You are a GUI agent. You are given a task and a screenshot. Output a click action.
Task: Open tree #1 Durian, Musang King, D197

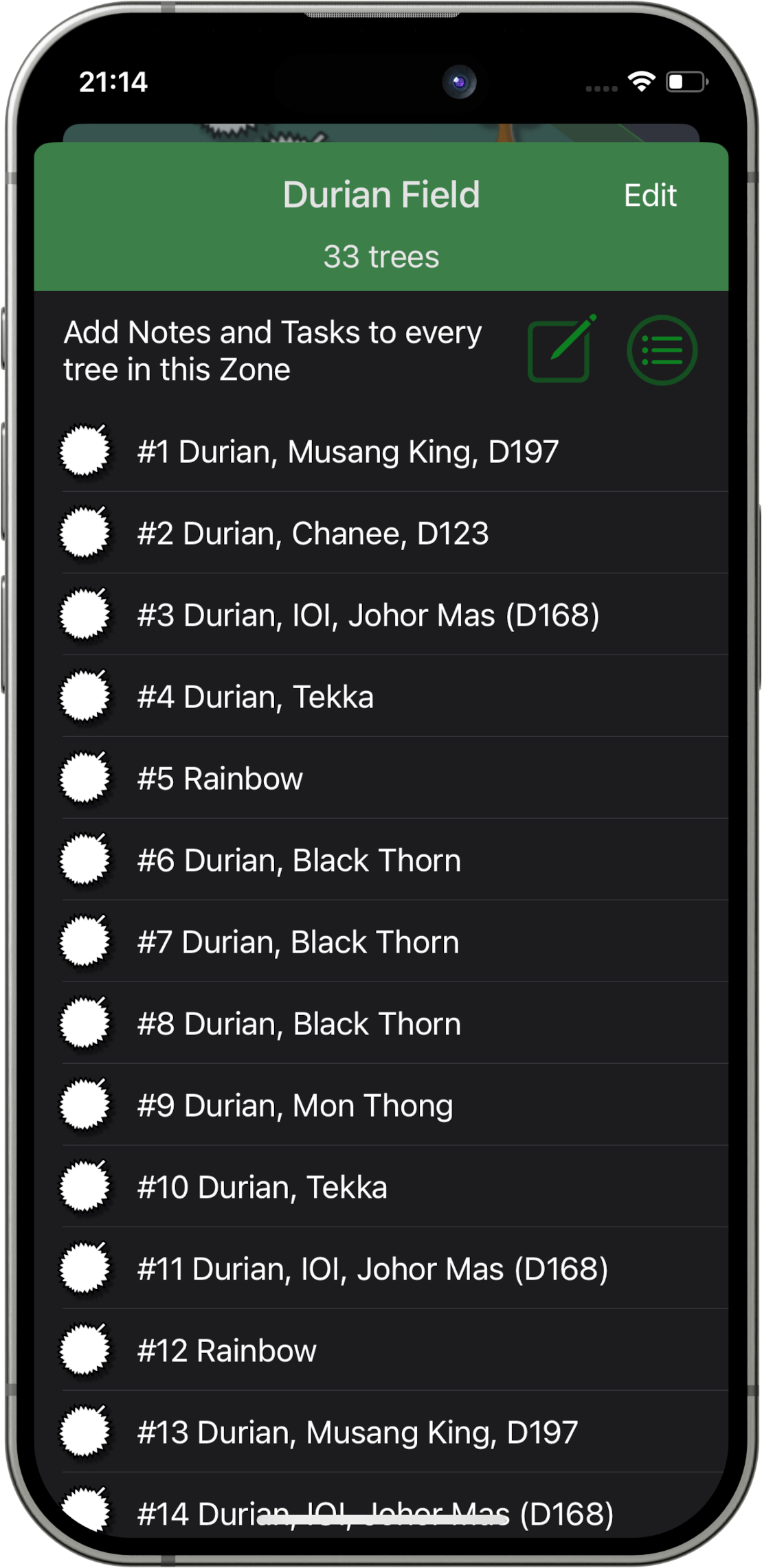(348, 452)
